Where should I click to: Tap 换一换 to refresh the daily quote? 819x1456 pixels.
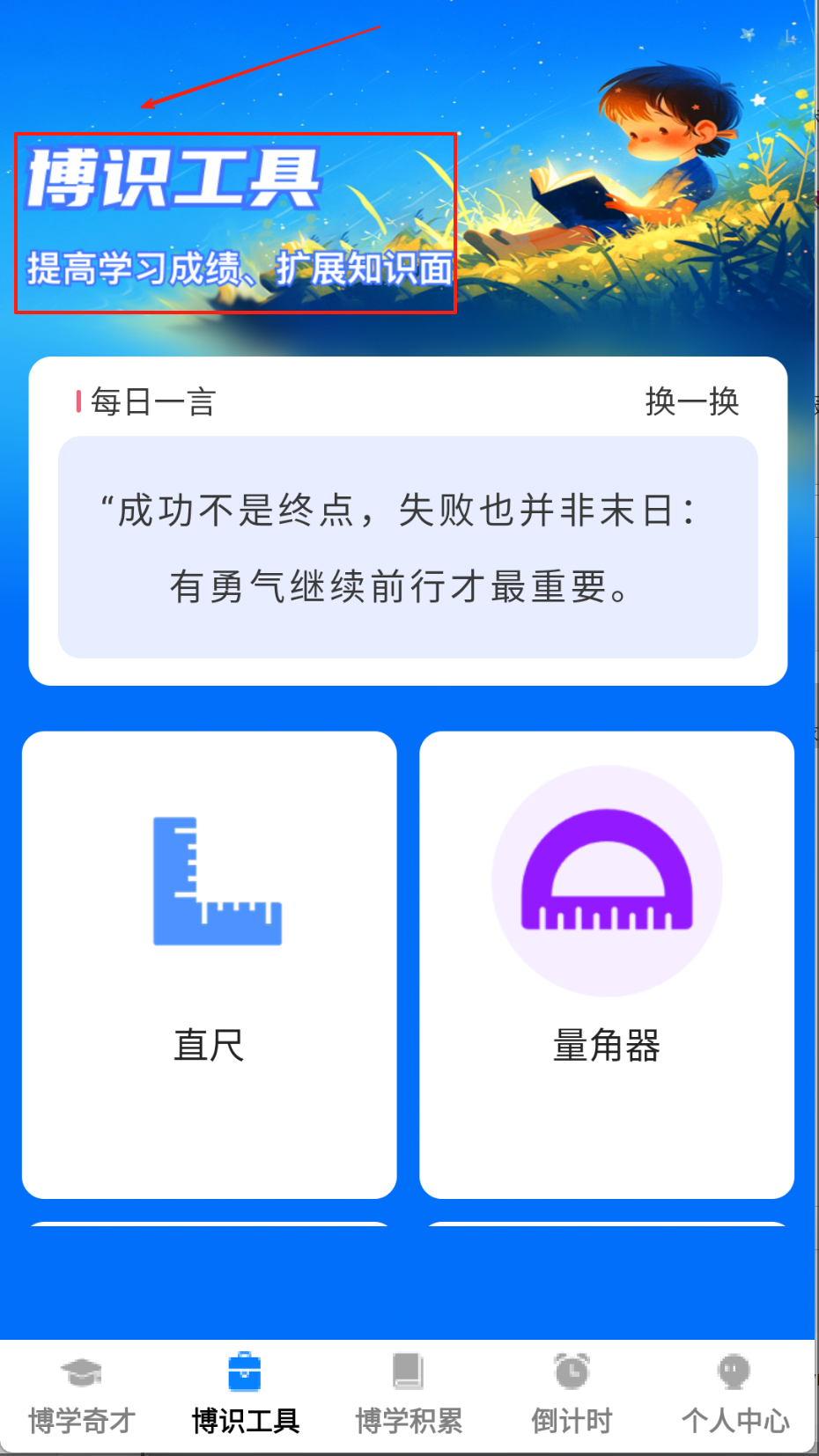pyautogui.click(x=692, y=401)
